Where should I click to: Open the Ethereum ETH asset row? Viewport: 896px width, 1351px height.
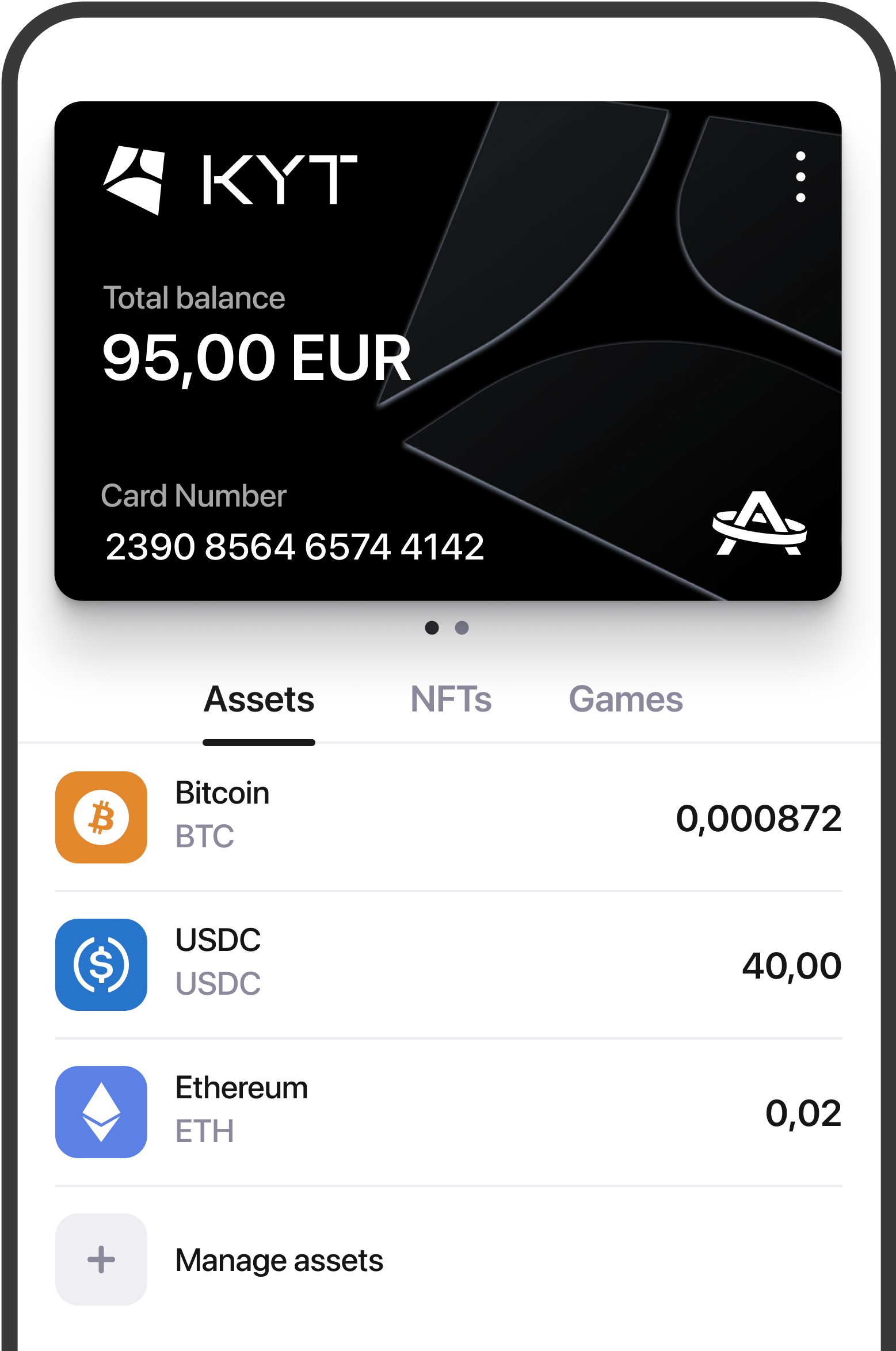click(x=448, y=1112)
